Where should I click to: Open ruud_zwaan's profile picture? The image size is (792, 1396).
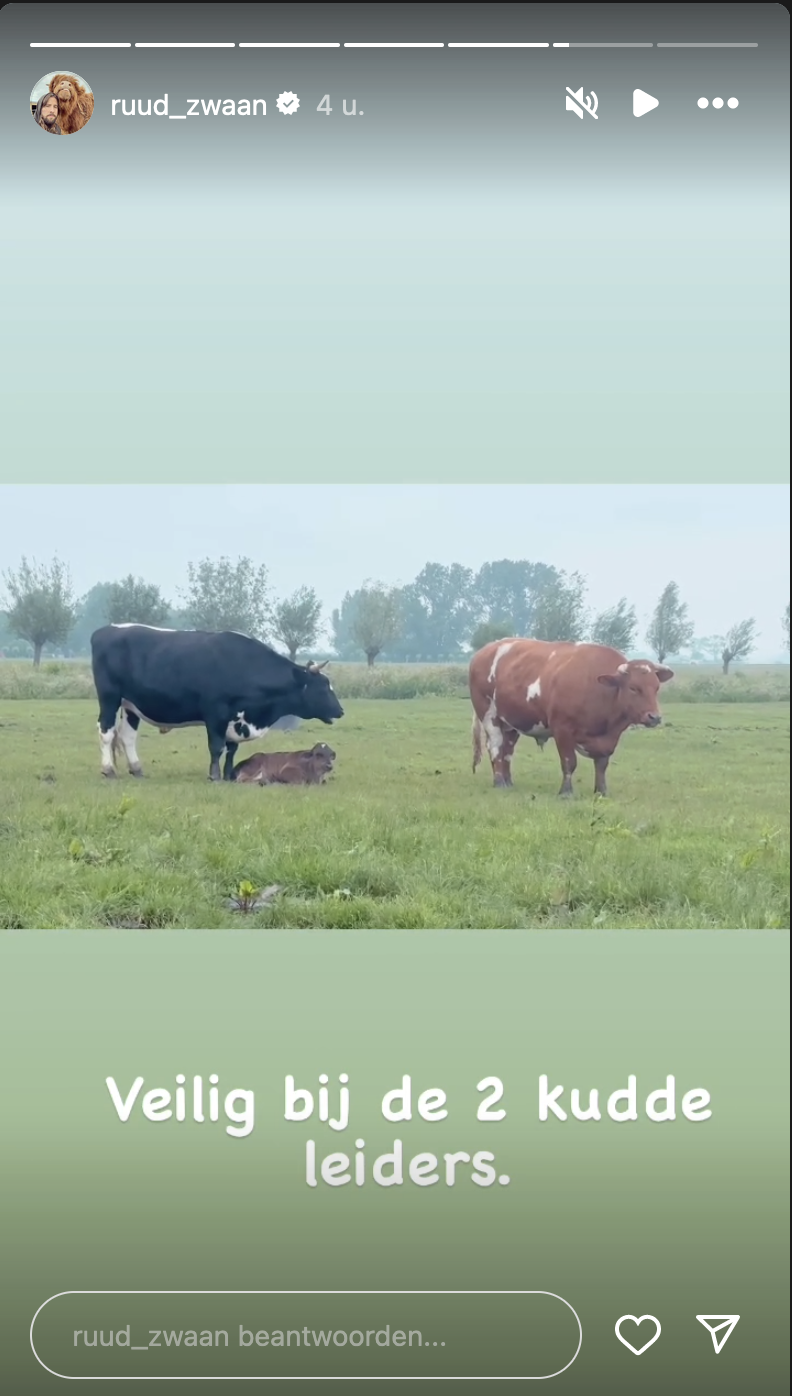(62, 103)
